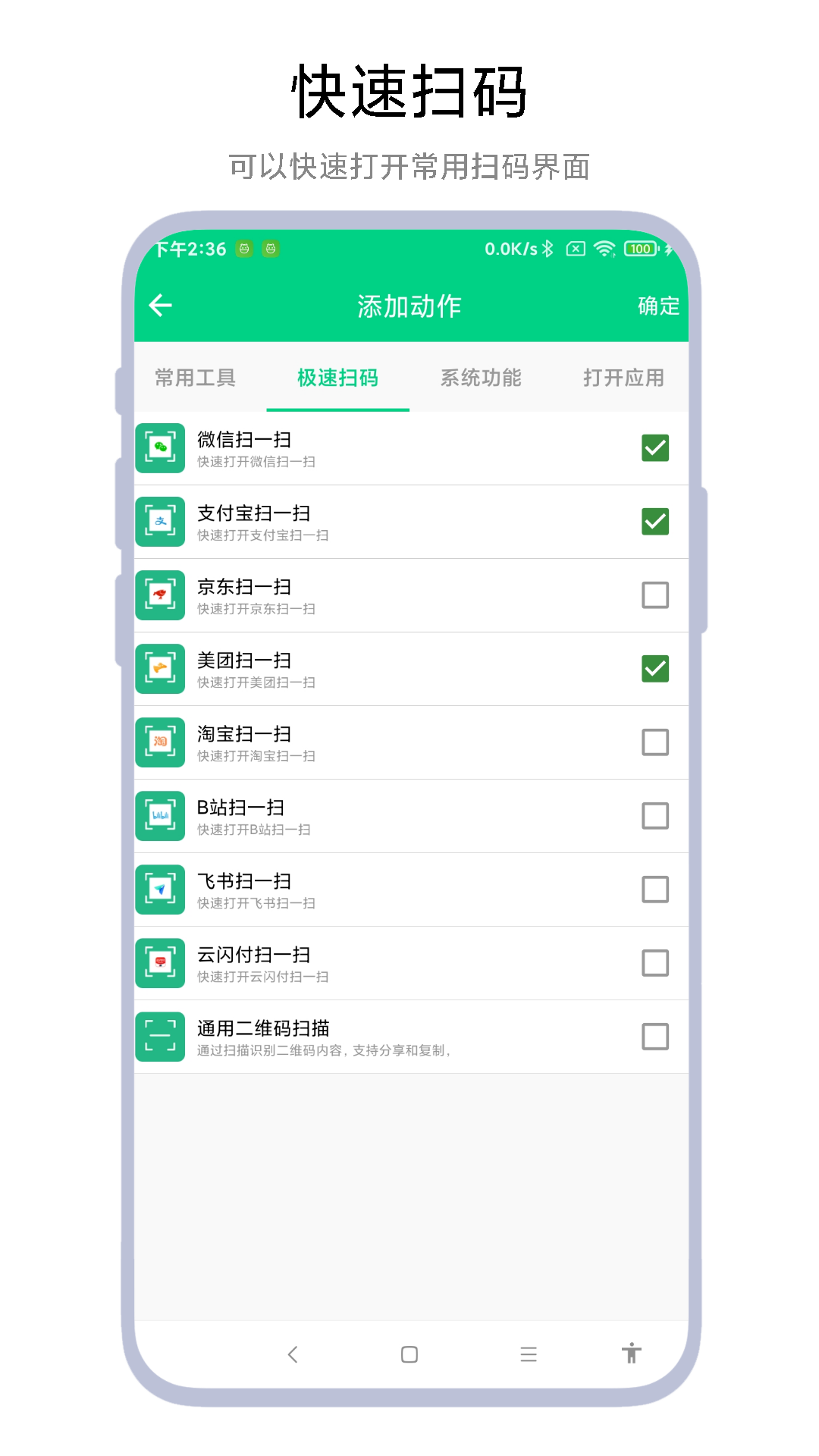Switch to 系统功能 tab

pos(481,378)
